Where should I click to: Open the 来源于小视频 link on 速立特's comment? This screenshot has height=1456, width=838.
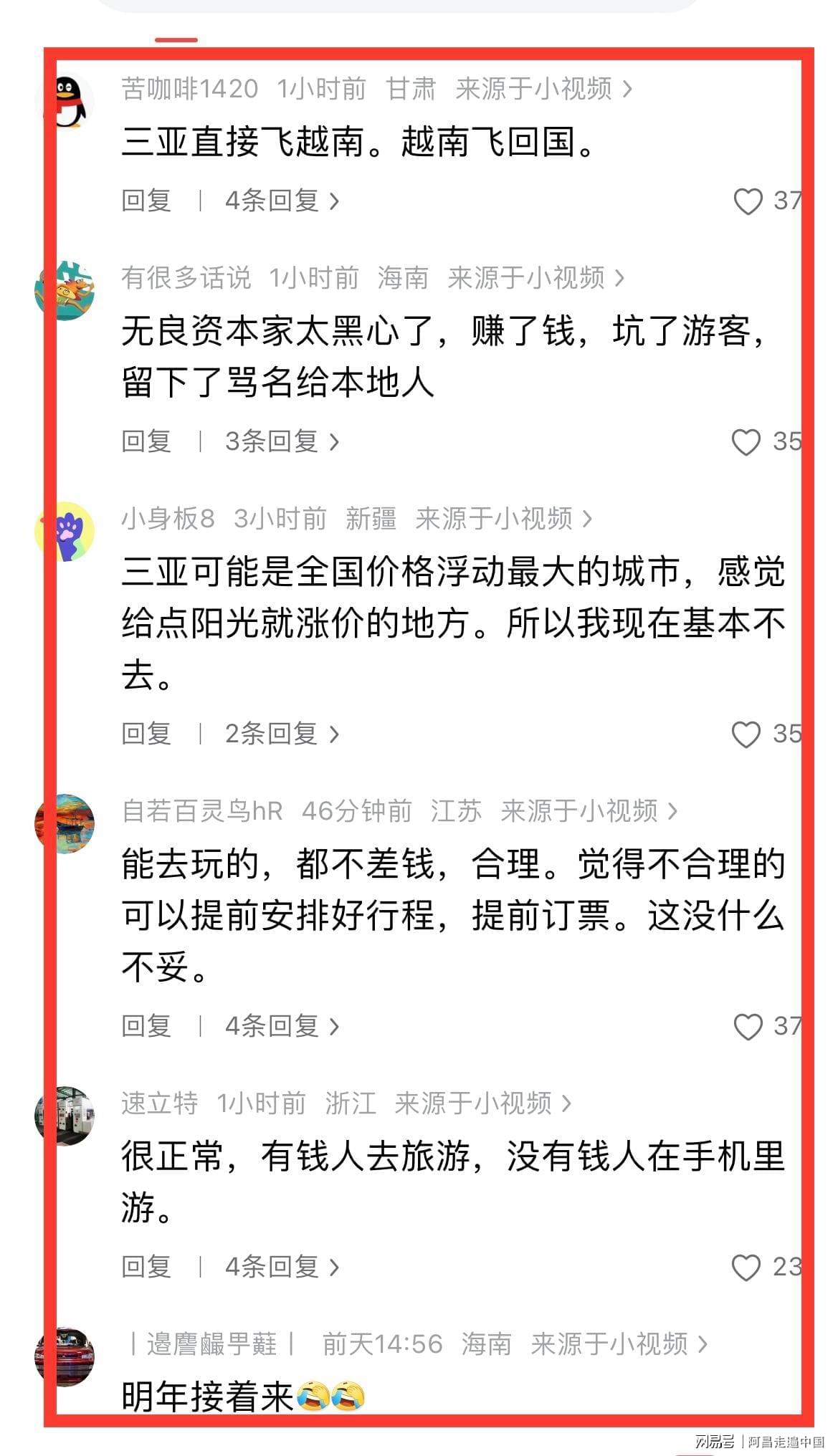[x=482, y=1103]
